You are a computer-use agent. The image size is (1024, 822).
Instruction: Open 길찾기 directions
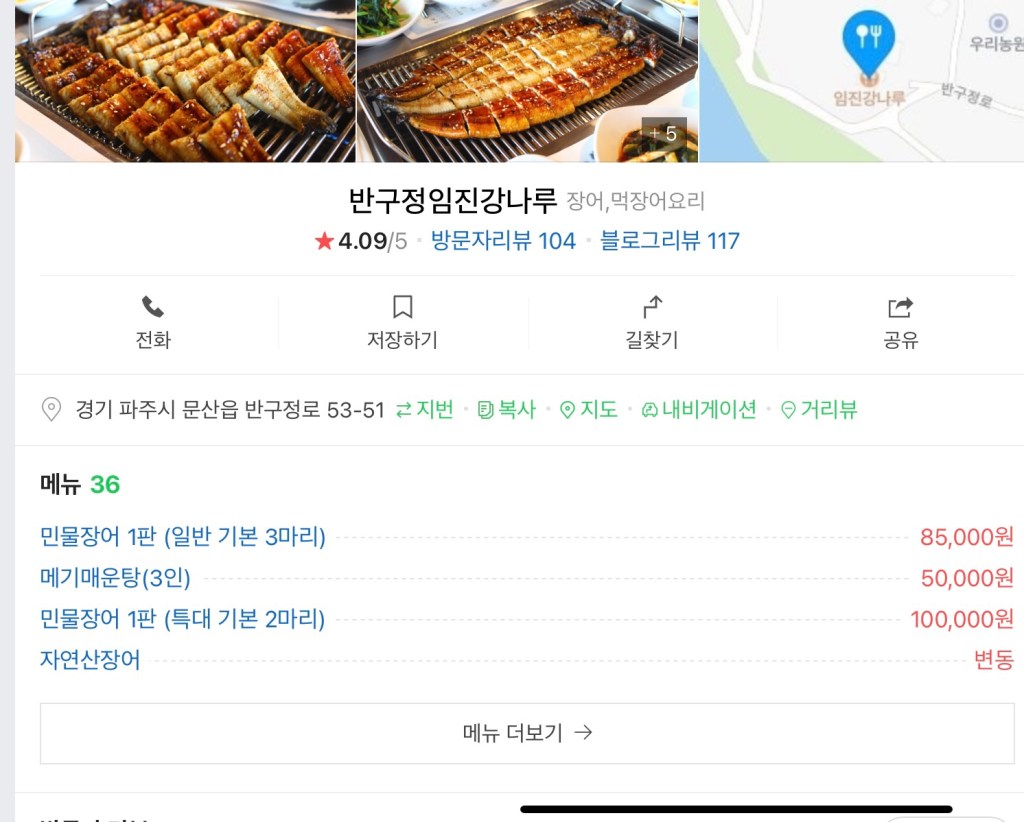(x=652, y=322)
